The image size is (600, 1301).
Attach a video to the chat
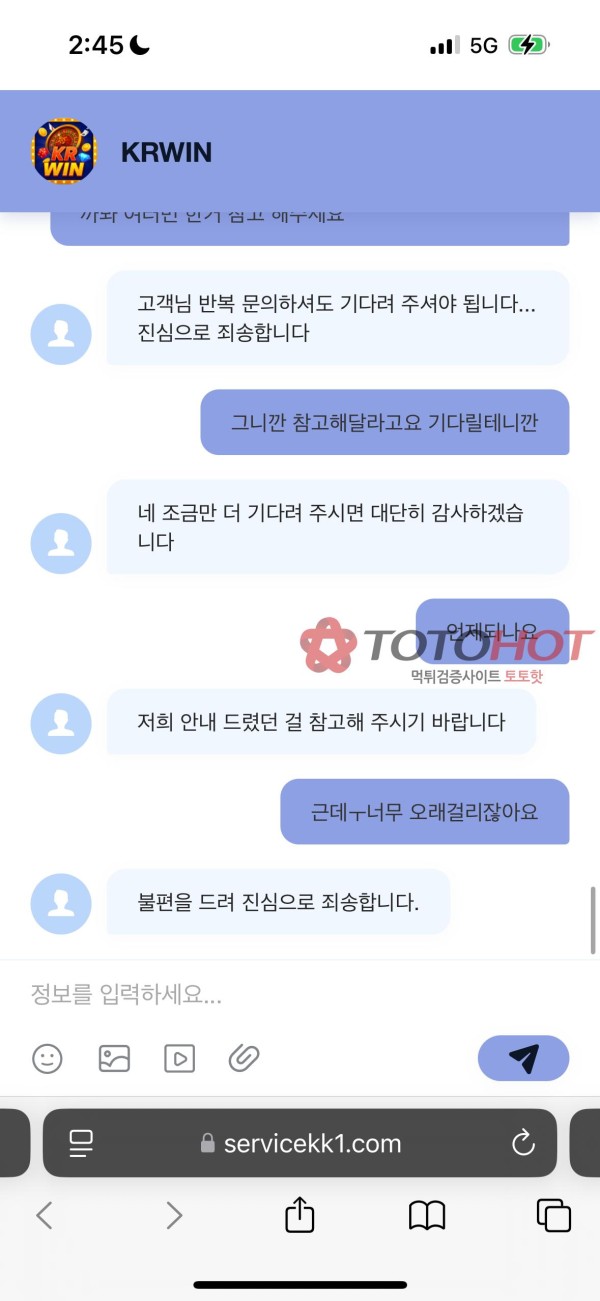179,1058
